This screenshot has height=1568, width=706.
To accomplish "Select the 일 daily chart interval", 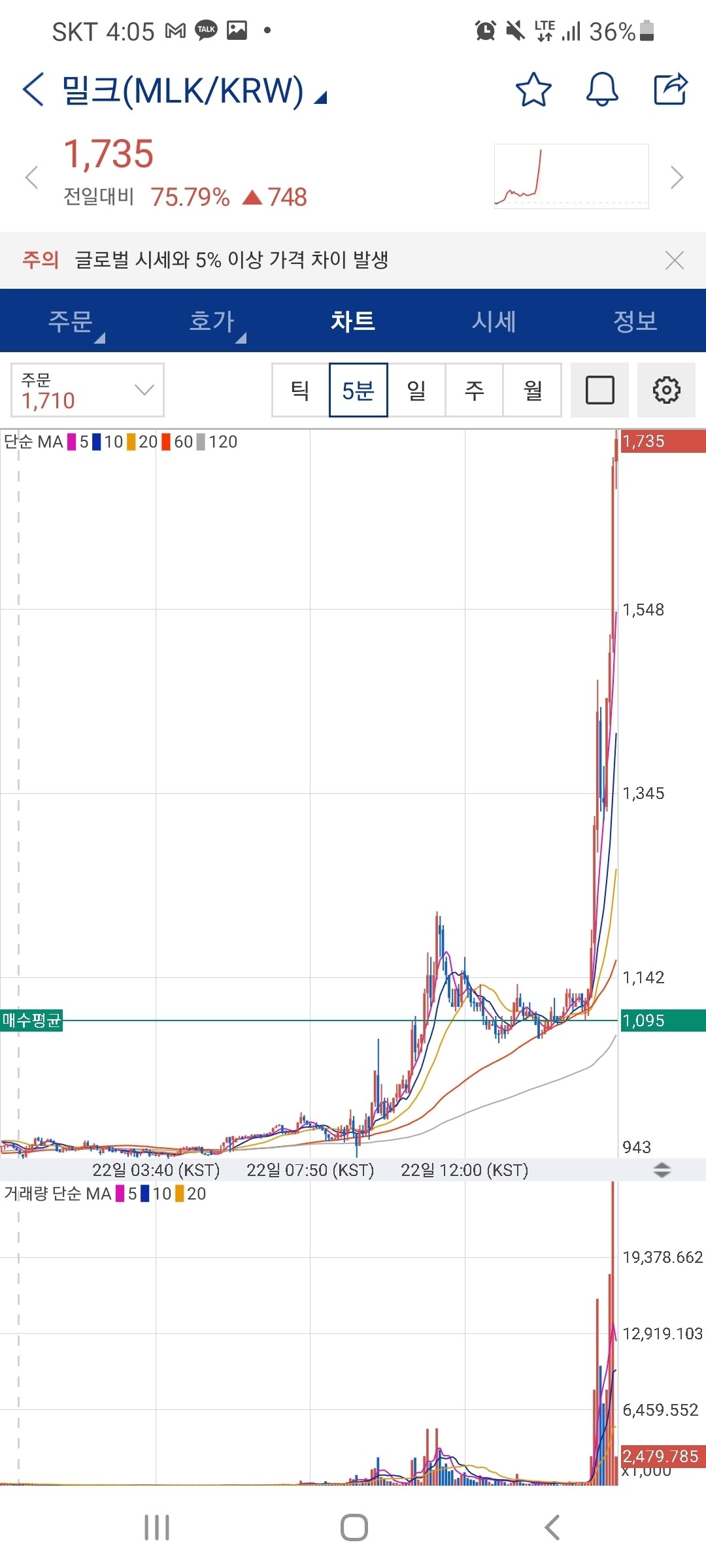I will (416, 390).
